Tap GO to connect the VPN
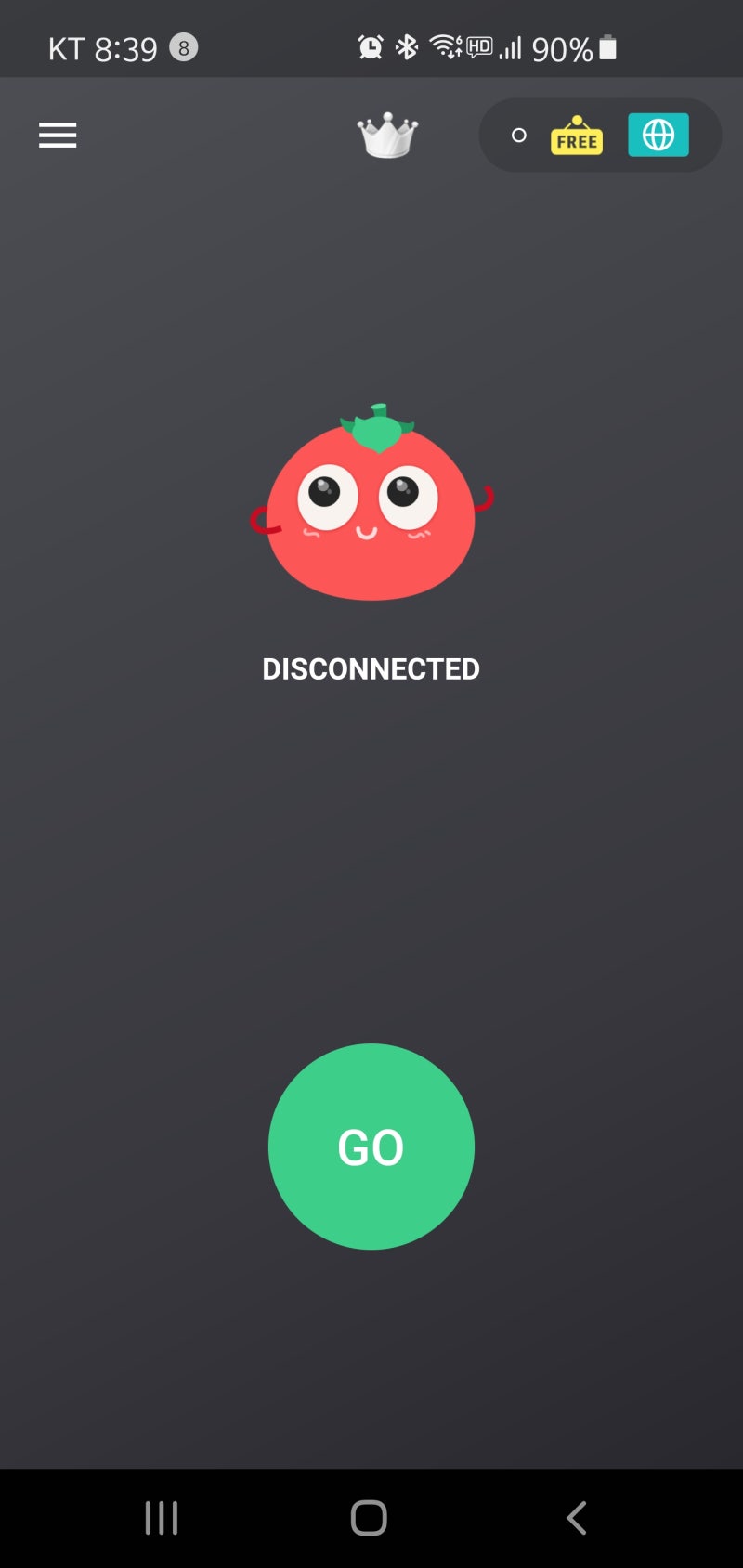The image size is (743, 1568). pos(371,1147)
